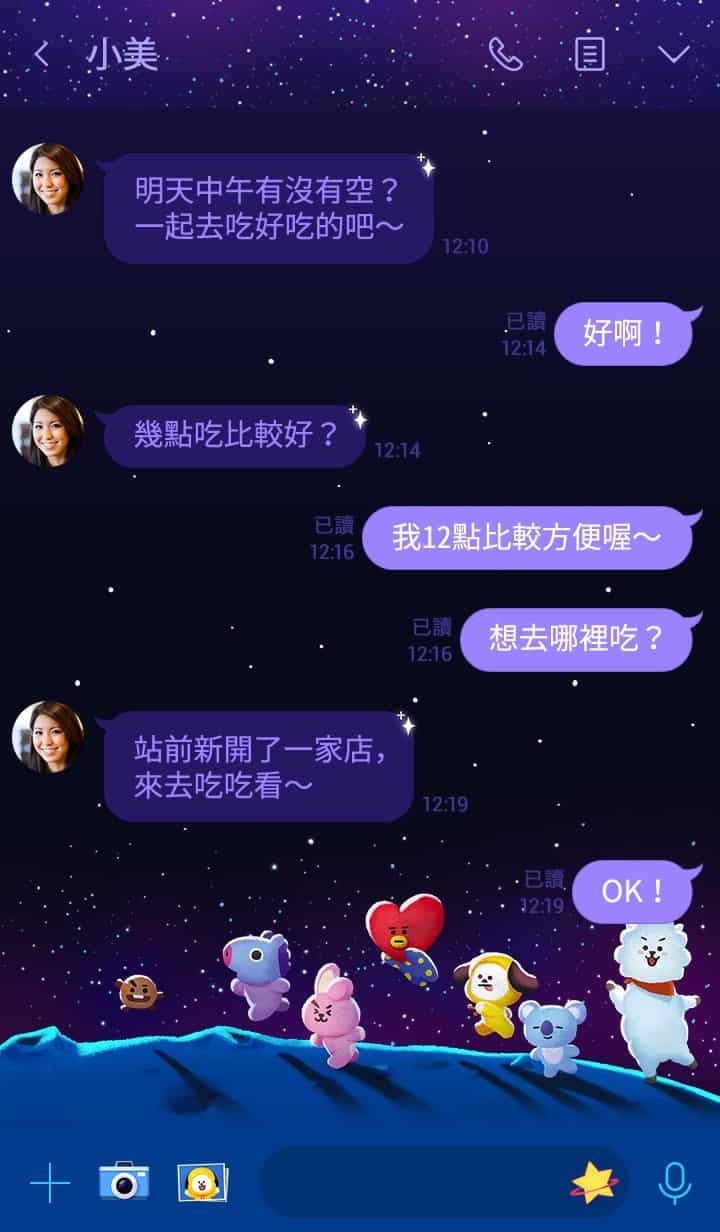720x1232 pixels.
Task: Go back from the chat with 小美
Action: click(41, 55)
